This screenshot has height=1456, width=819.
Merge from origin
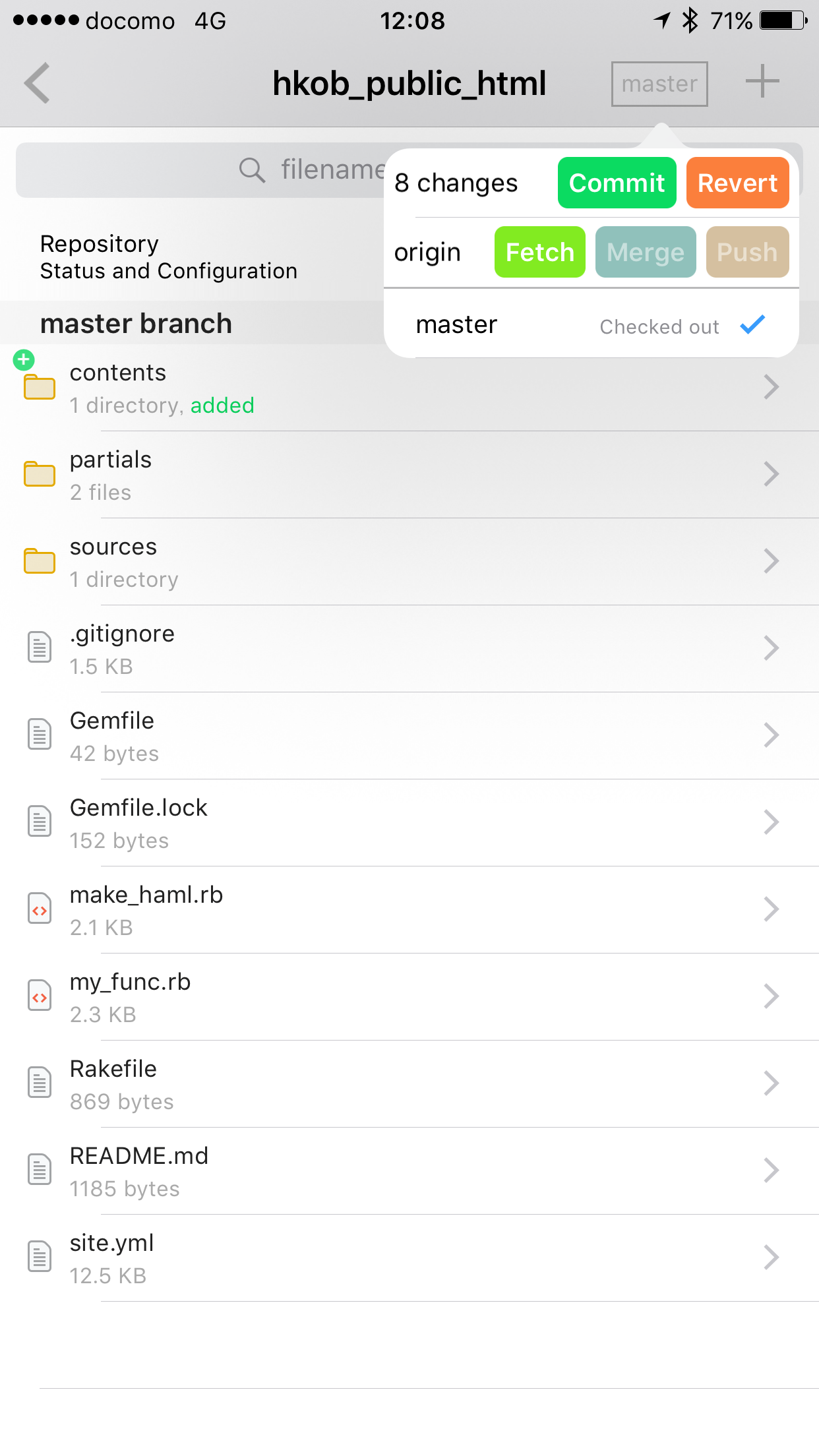click(x=645, y=253)
